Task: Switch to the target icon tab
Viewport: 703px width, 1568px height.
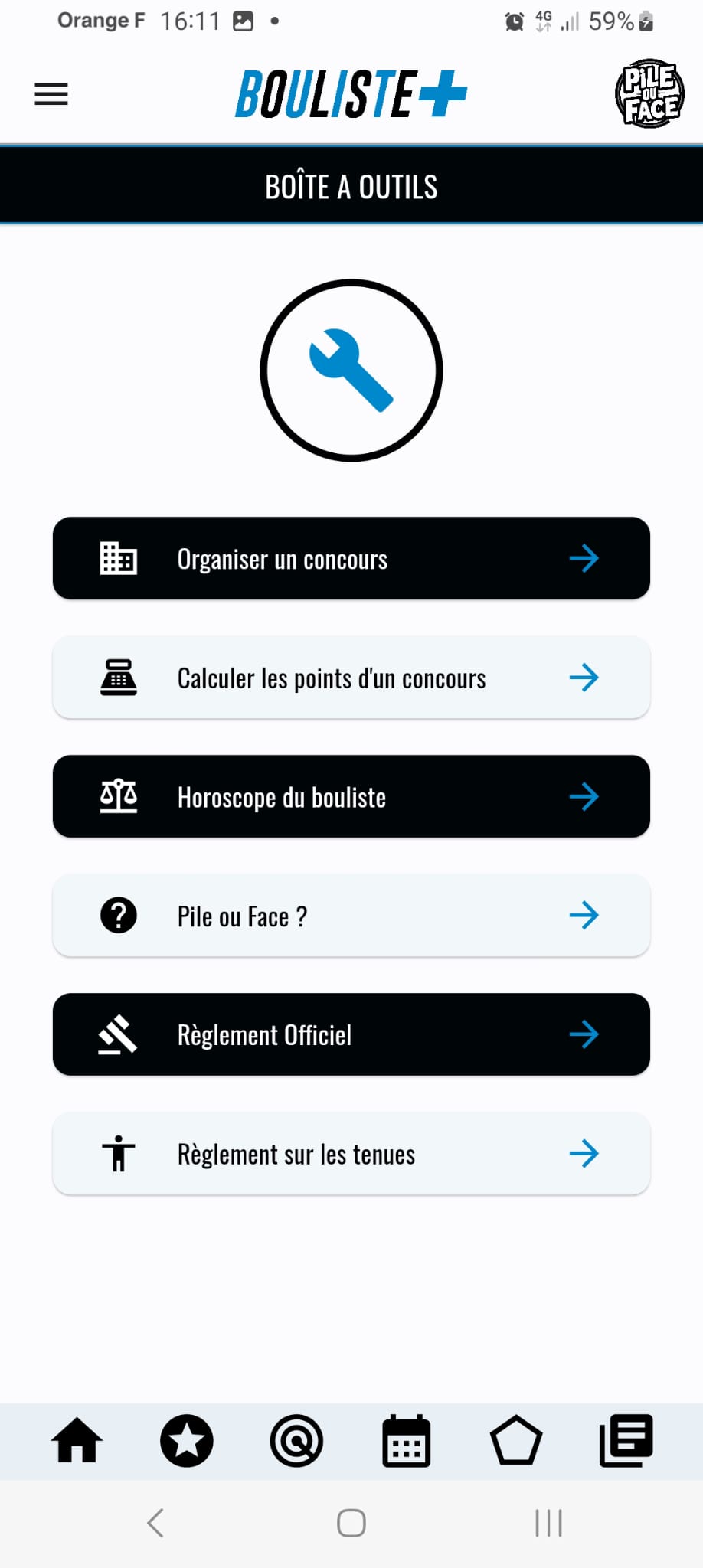Action: [x=296, y=1440]
